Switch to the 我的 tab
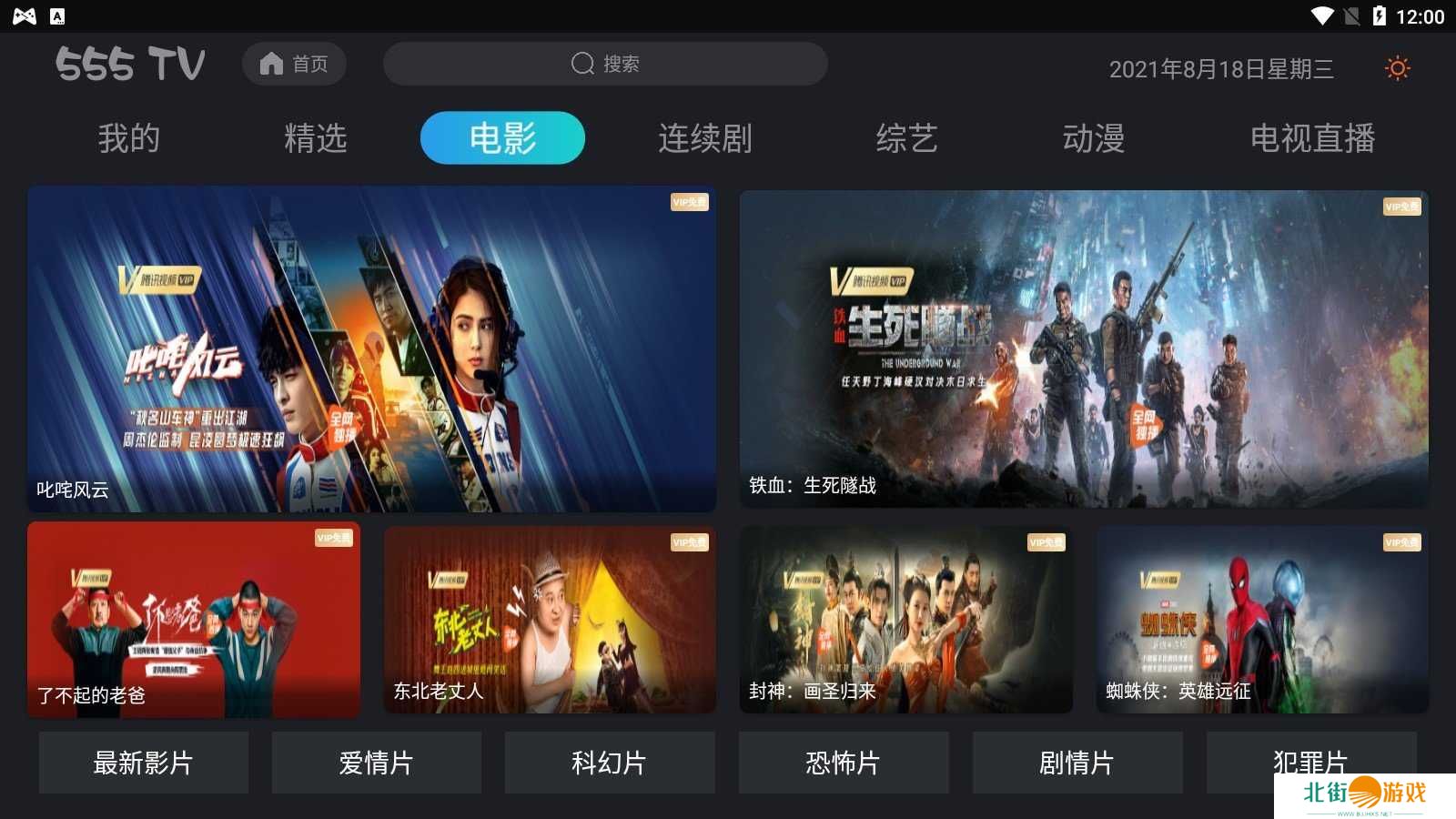 pos(129,138)
